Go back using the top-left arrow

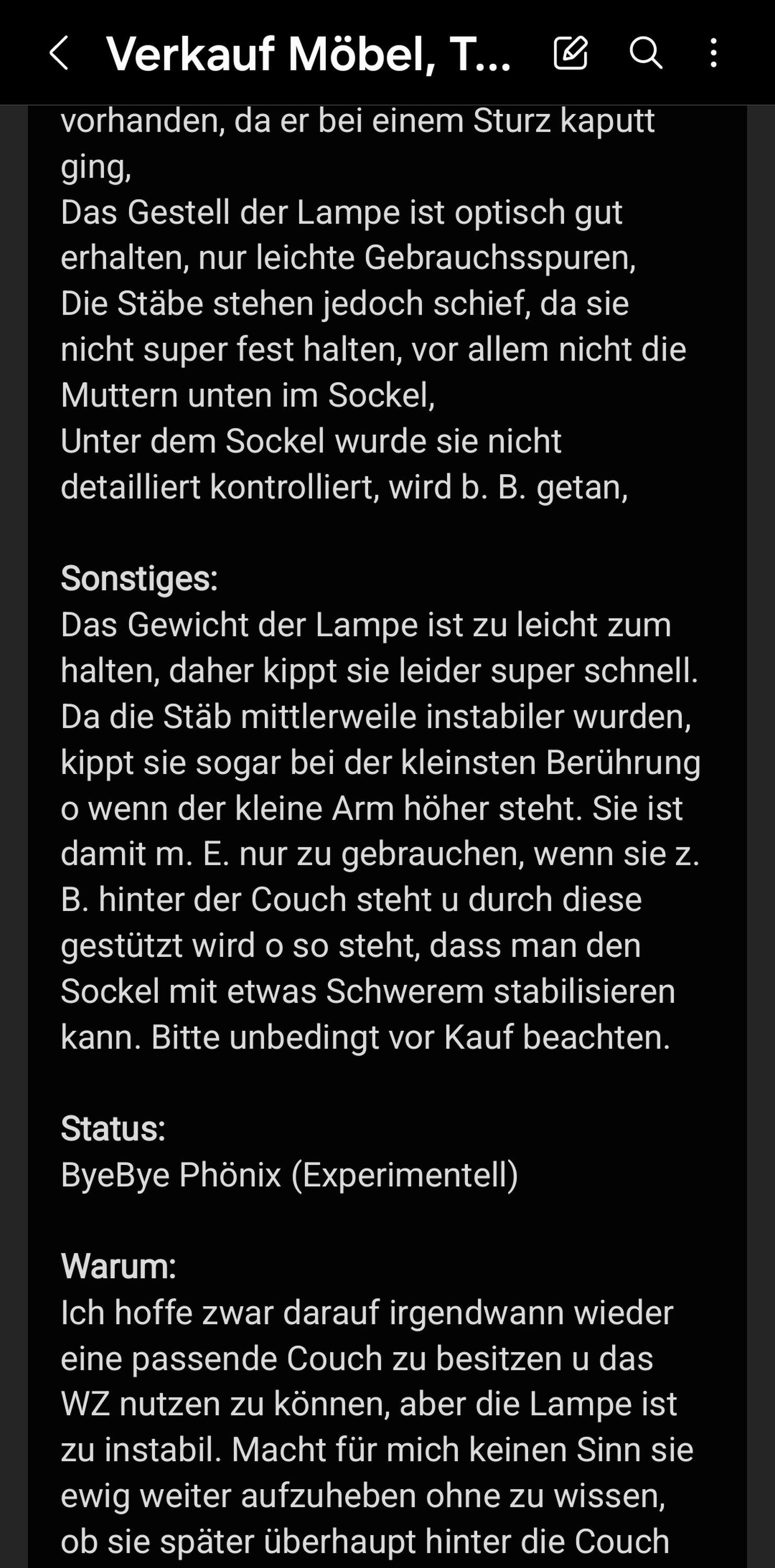point(59,53)
